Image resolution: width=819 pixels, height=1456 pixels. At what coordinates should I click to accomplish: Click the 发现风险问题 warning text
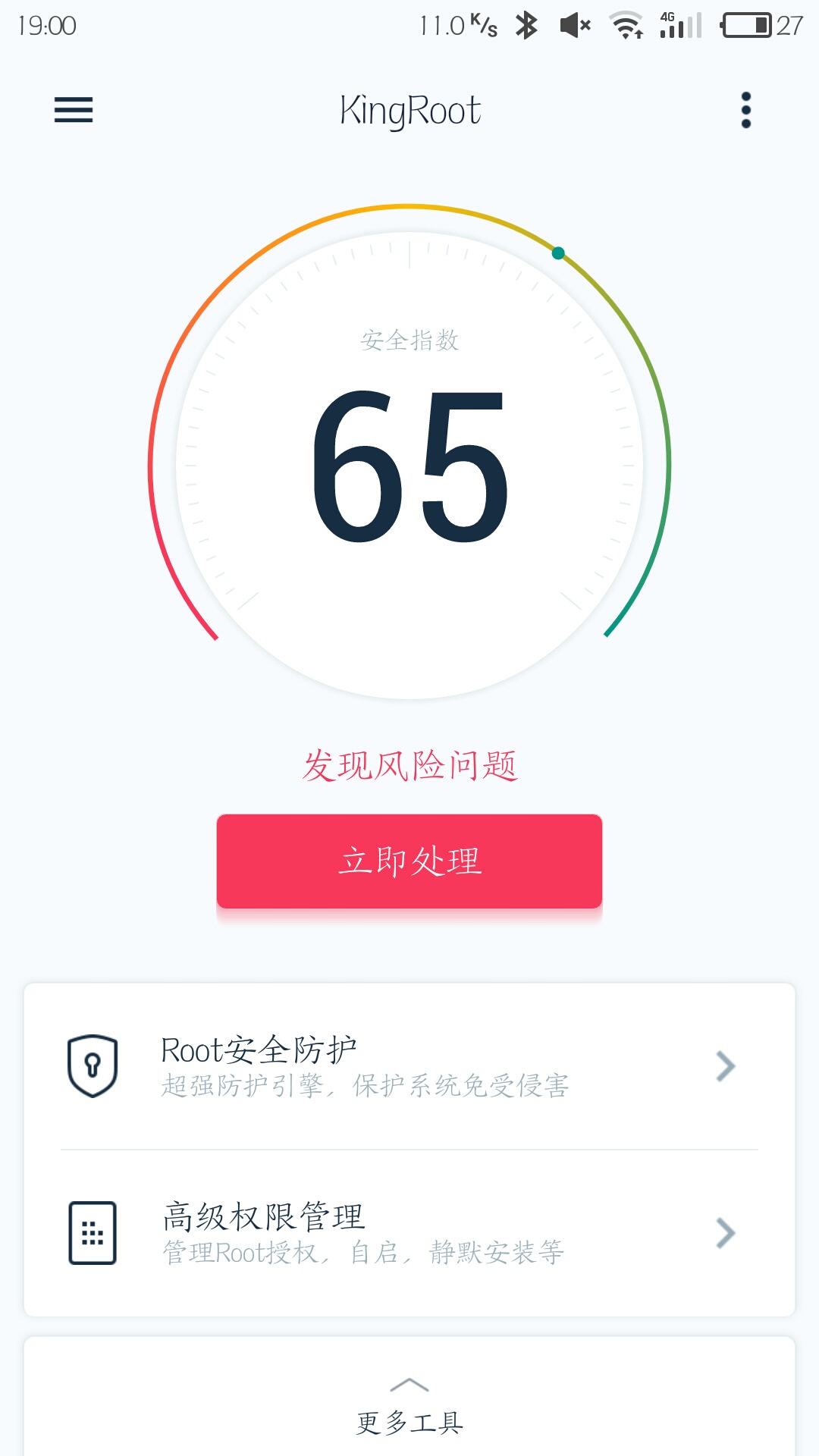coord(409,767)
